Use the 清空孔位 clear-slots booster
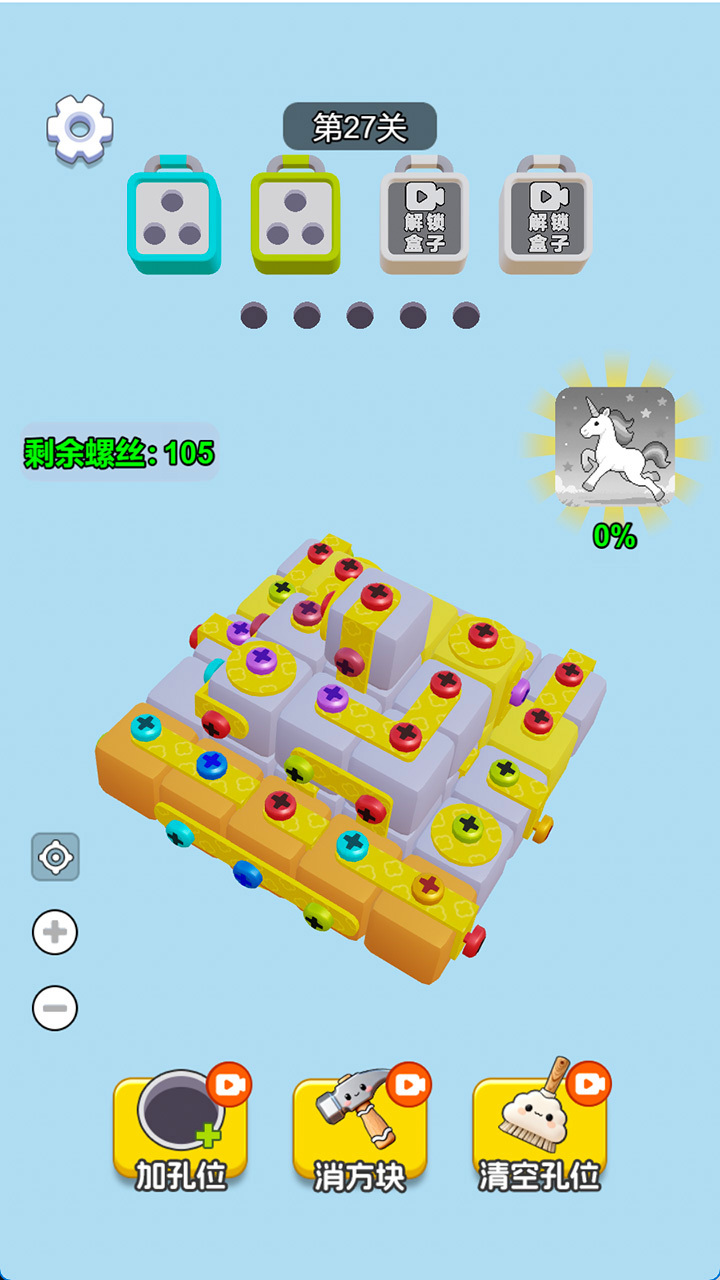Screen dimensions: 720x1280 click(x=540, y=1130)
